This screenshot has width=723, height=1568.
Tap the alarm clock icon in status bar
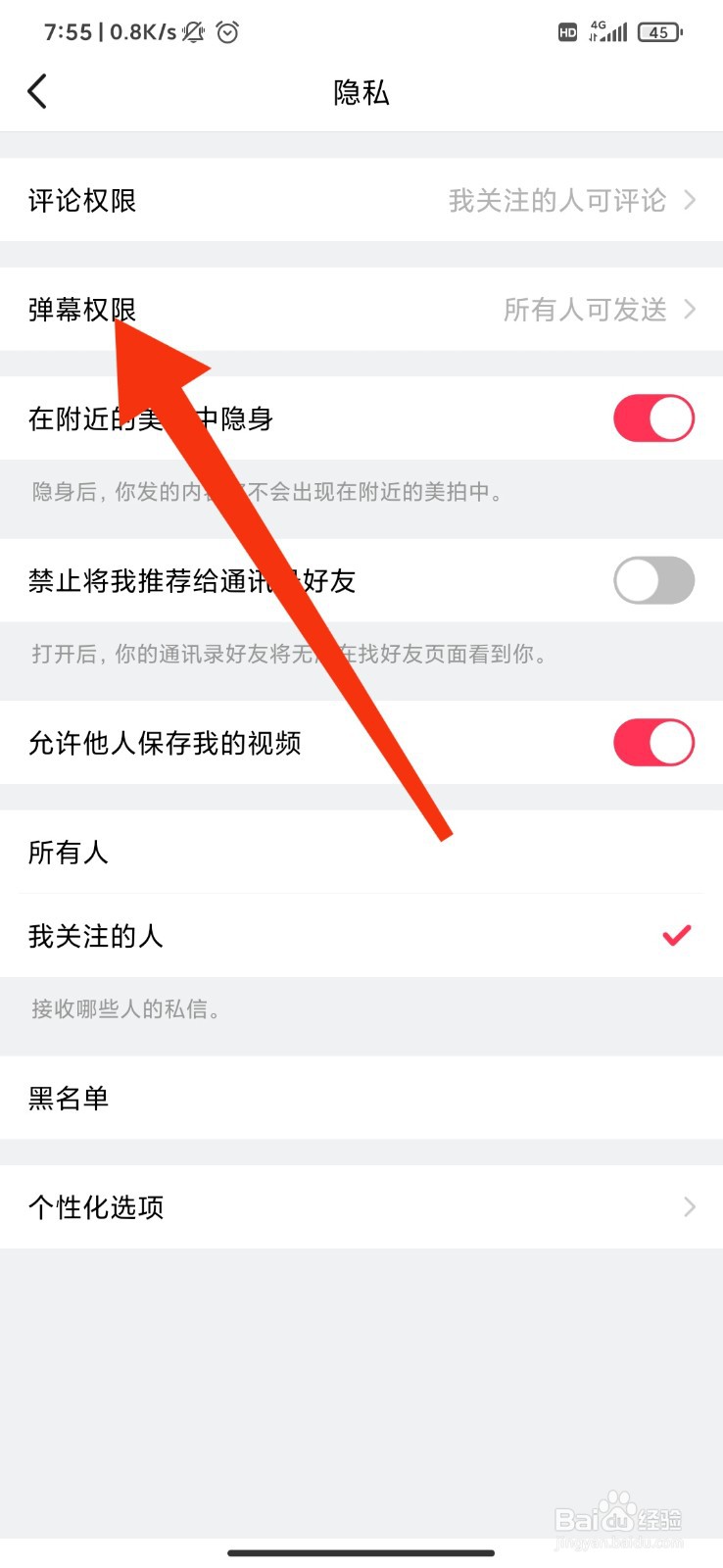tap(227, 31)
